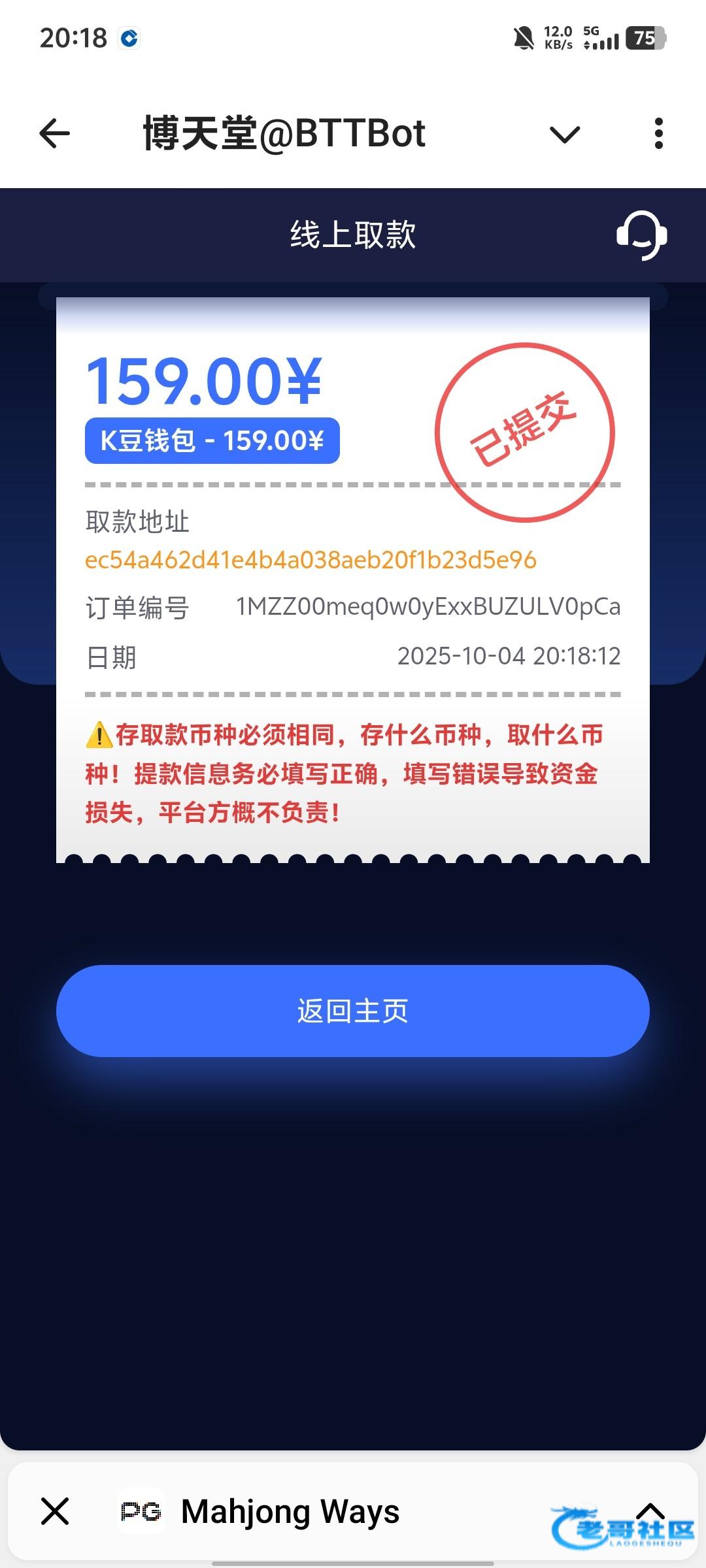This screenshot has width=706, height=1568.
Task: Tap the 返回主页 button
Action: point(353,1011)
